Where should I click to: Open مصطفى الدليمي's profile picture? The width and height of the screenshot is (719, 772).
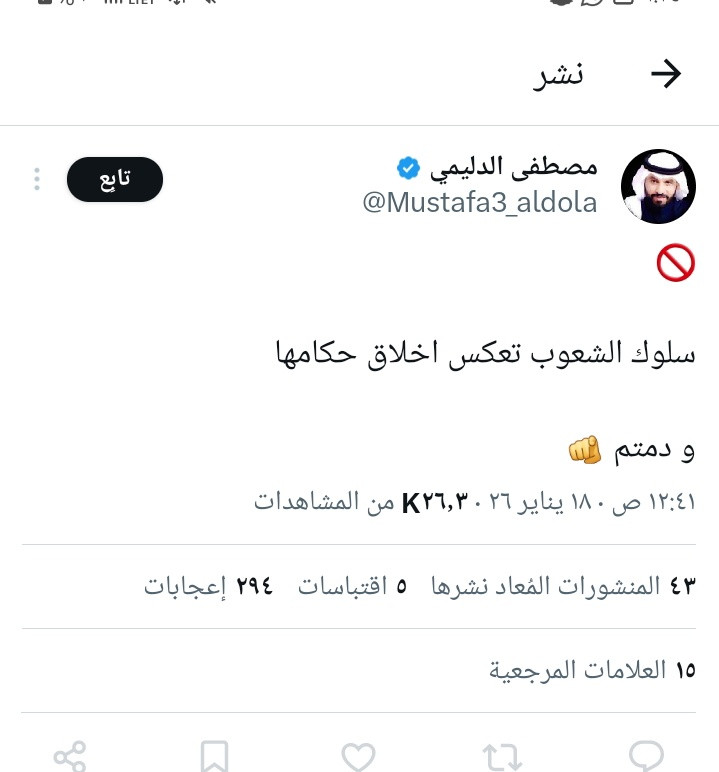coord(658,187)
